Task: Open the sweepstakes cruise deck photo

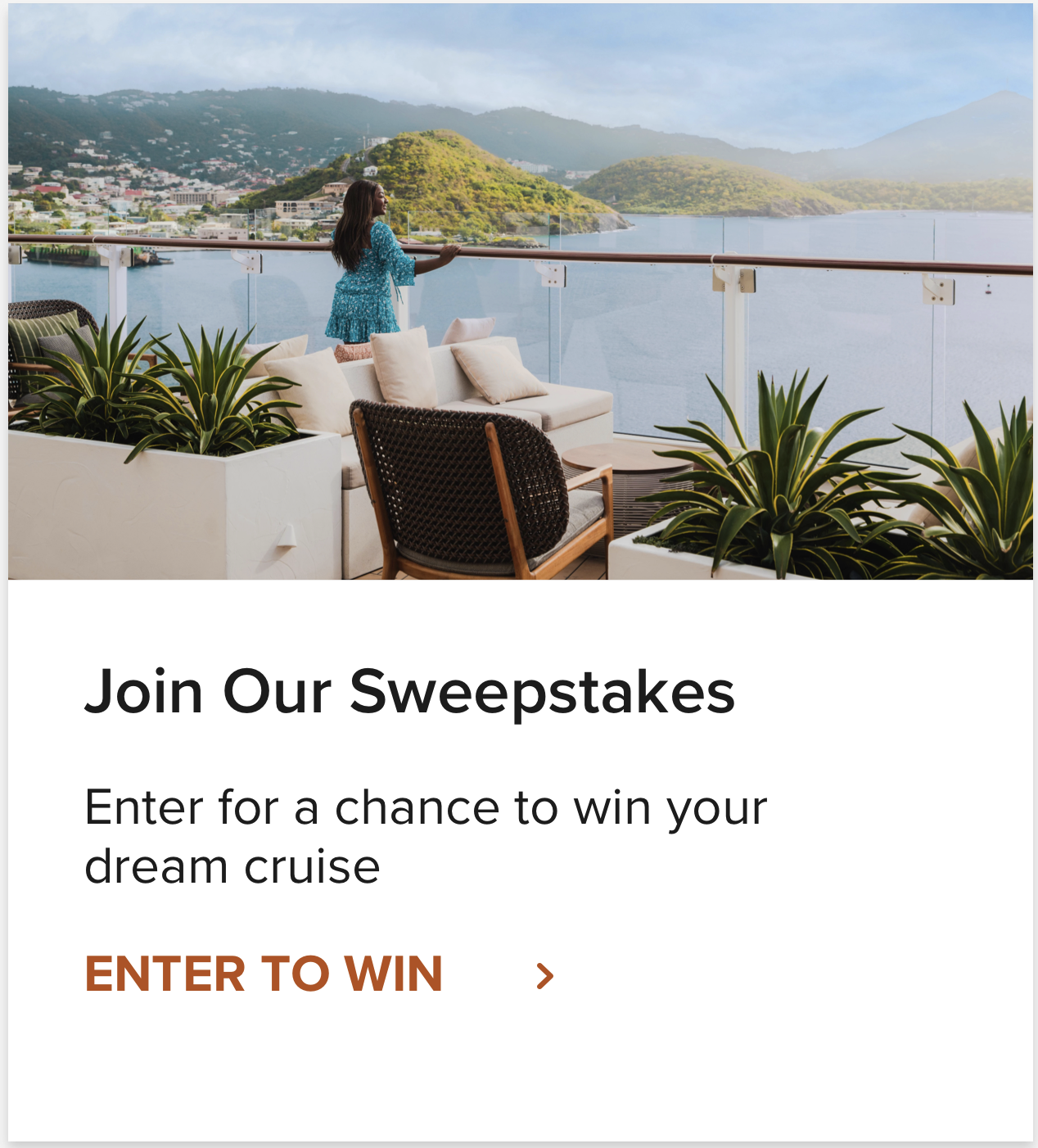Action: [x=521, y=292]
